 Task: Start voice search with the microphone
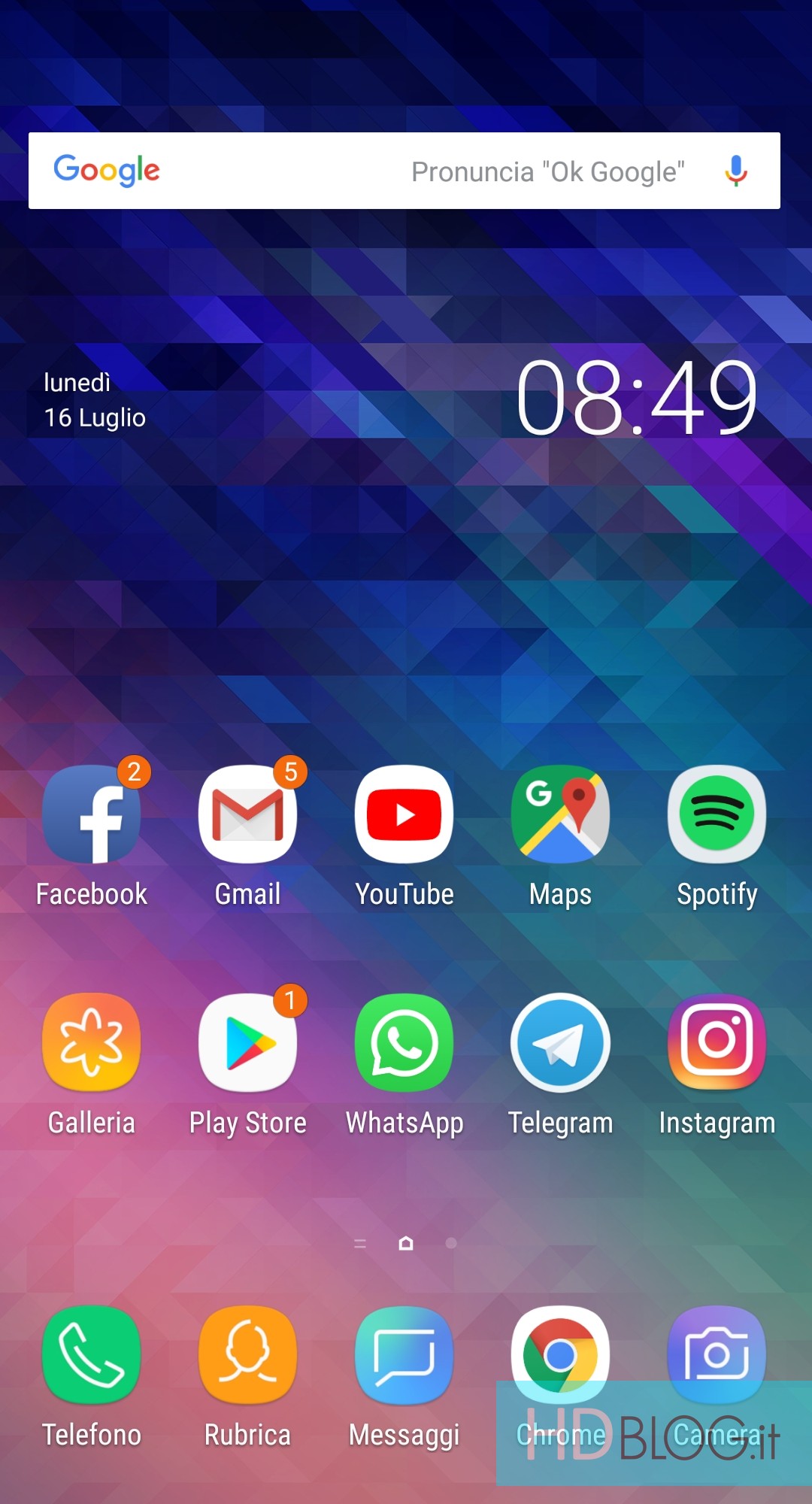pyautogui.click(x=736, y=171)
